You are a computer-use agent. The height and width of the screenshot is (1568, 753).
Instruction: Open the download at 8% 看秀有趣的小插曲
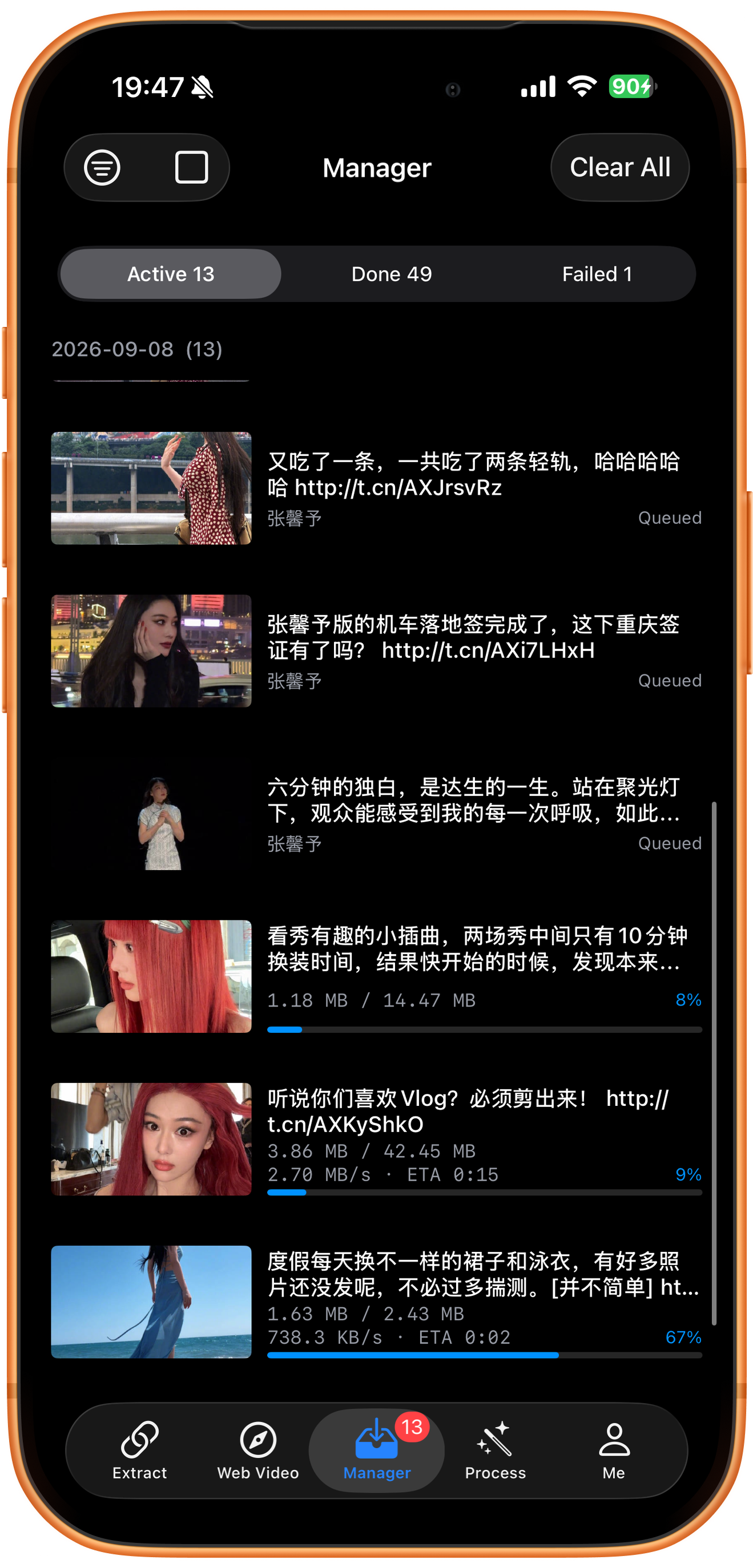tap(377, 976)
